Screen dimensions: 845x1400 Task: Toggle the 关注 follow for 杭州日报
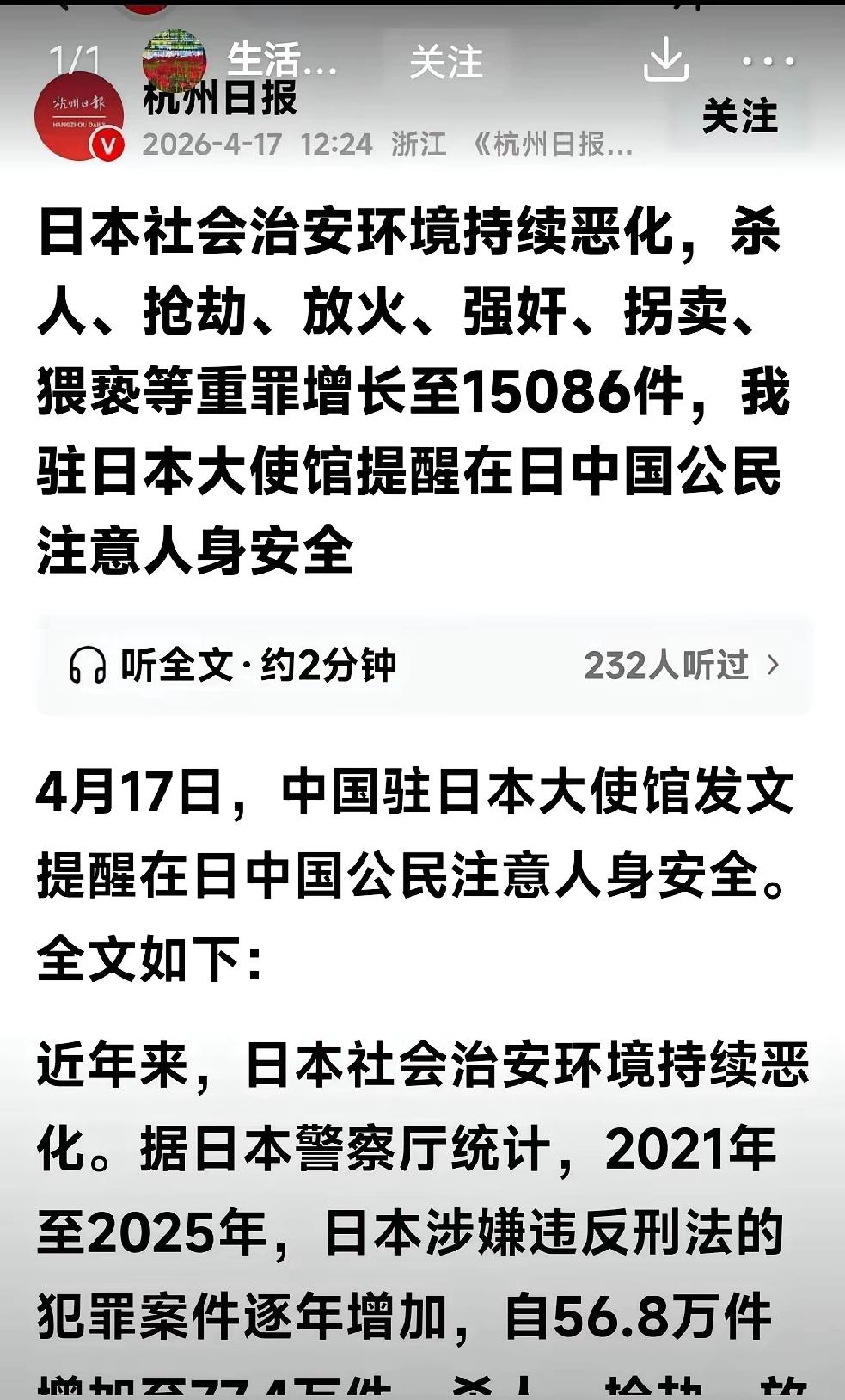[741, 115]
